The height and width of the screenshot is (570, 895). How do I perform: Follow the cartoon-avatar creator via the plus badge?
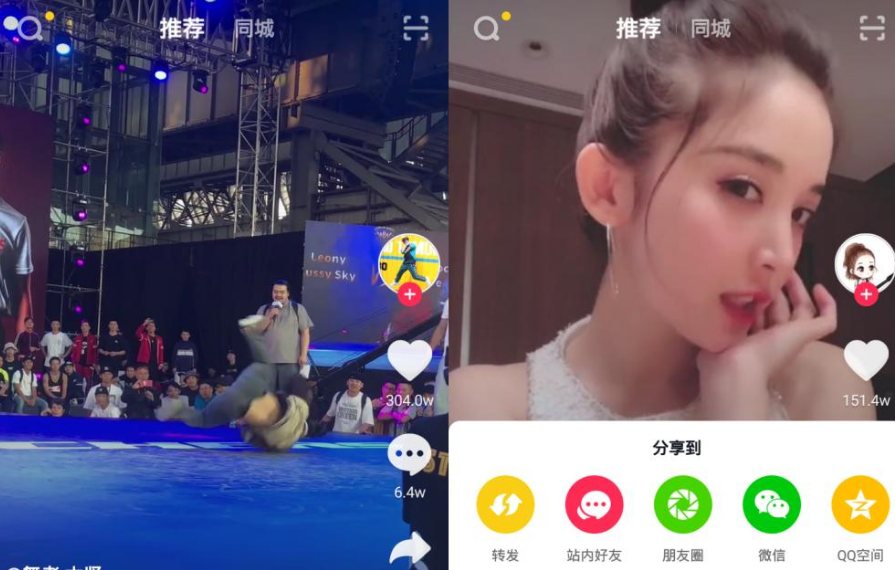(866, 294)
